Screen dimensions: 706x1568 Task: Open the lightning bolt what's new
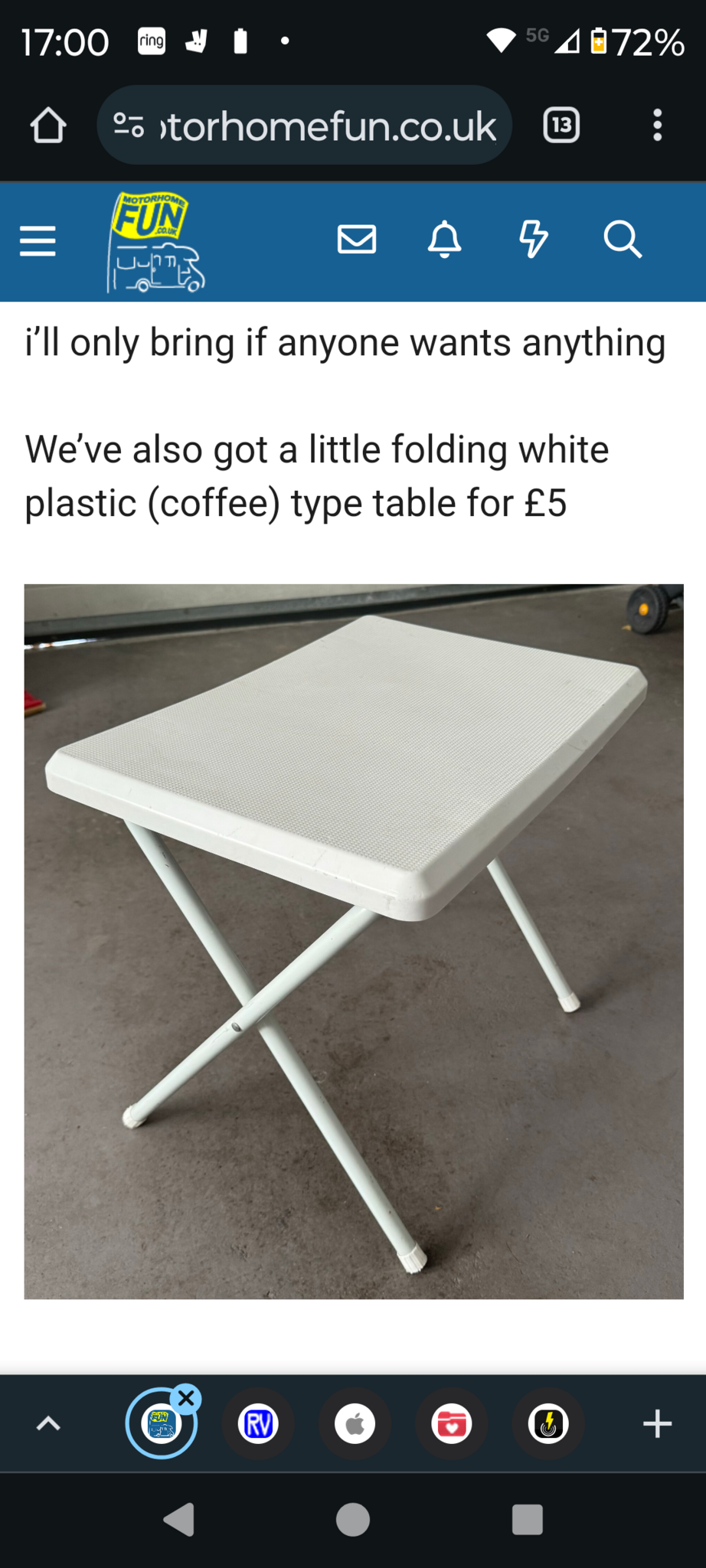[x=533, y=240]
